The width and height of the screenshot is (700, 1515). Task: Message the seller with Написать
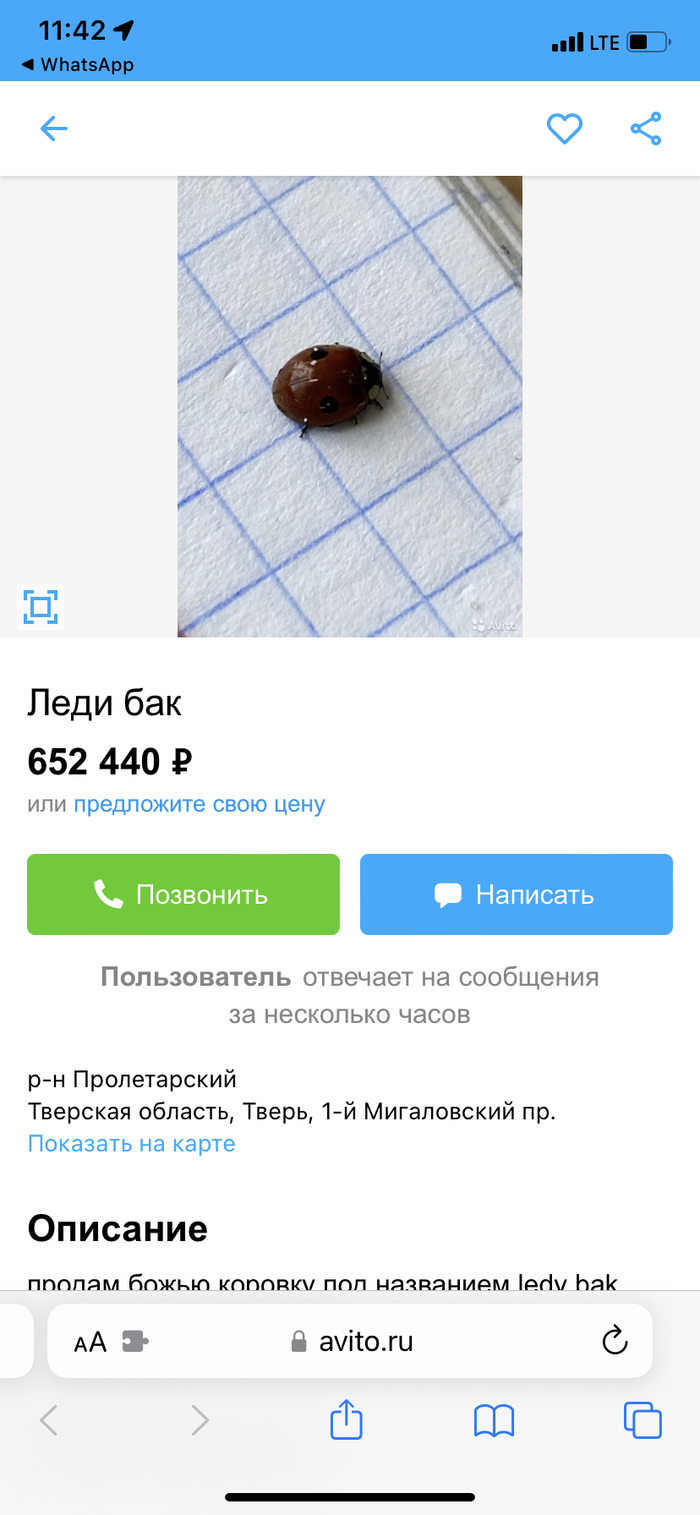(516, 894)
